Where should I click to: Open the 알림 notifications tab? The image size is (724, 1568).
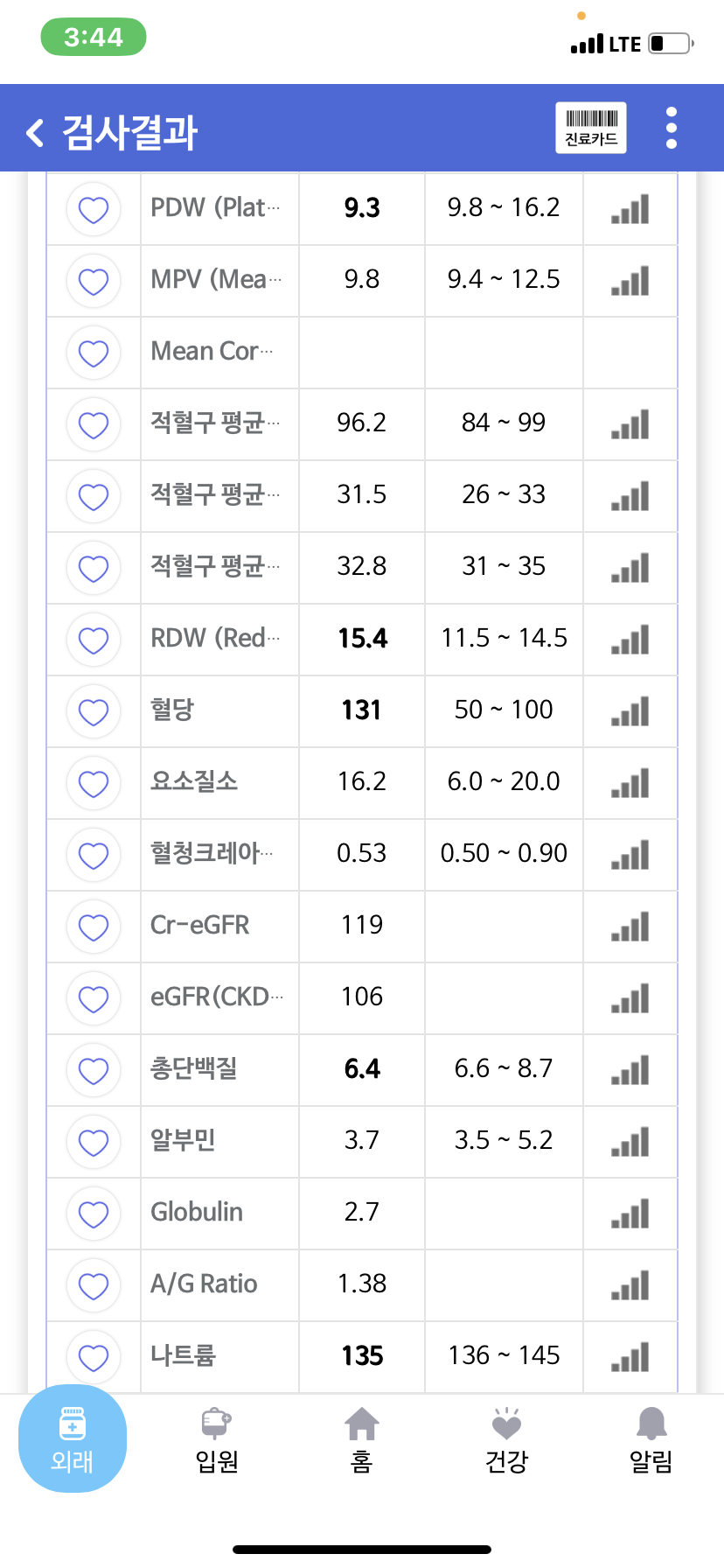[x=651, y=1440]
